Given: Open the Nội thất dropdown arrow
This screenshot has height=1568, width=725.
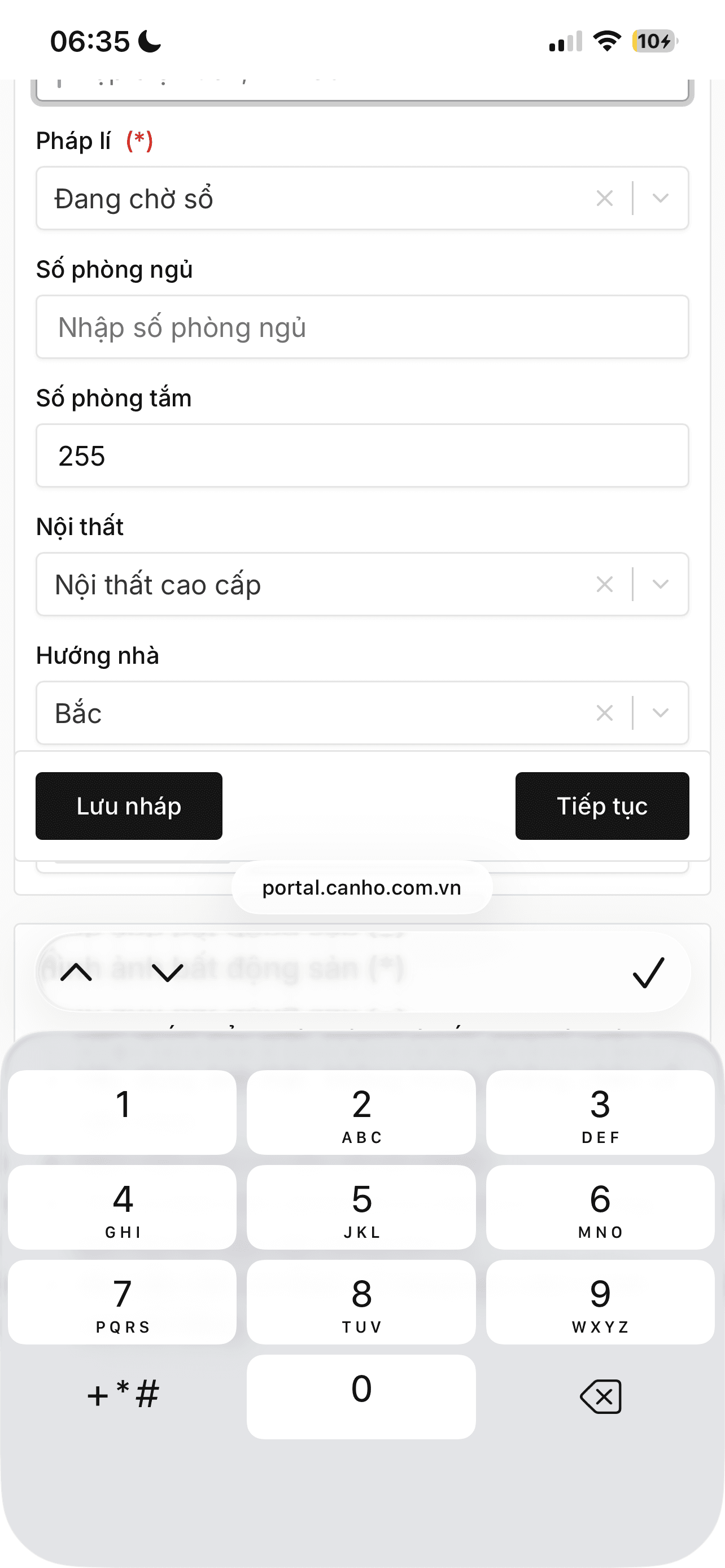Looking at the screenshot, I should point(661,584).
